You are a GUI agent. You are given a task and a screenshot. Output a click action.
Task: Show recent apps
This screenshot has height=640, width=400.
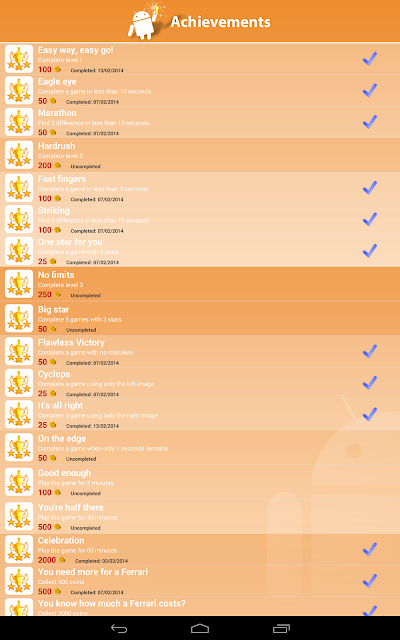[x=281, y=628]
